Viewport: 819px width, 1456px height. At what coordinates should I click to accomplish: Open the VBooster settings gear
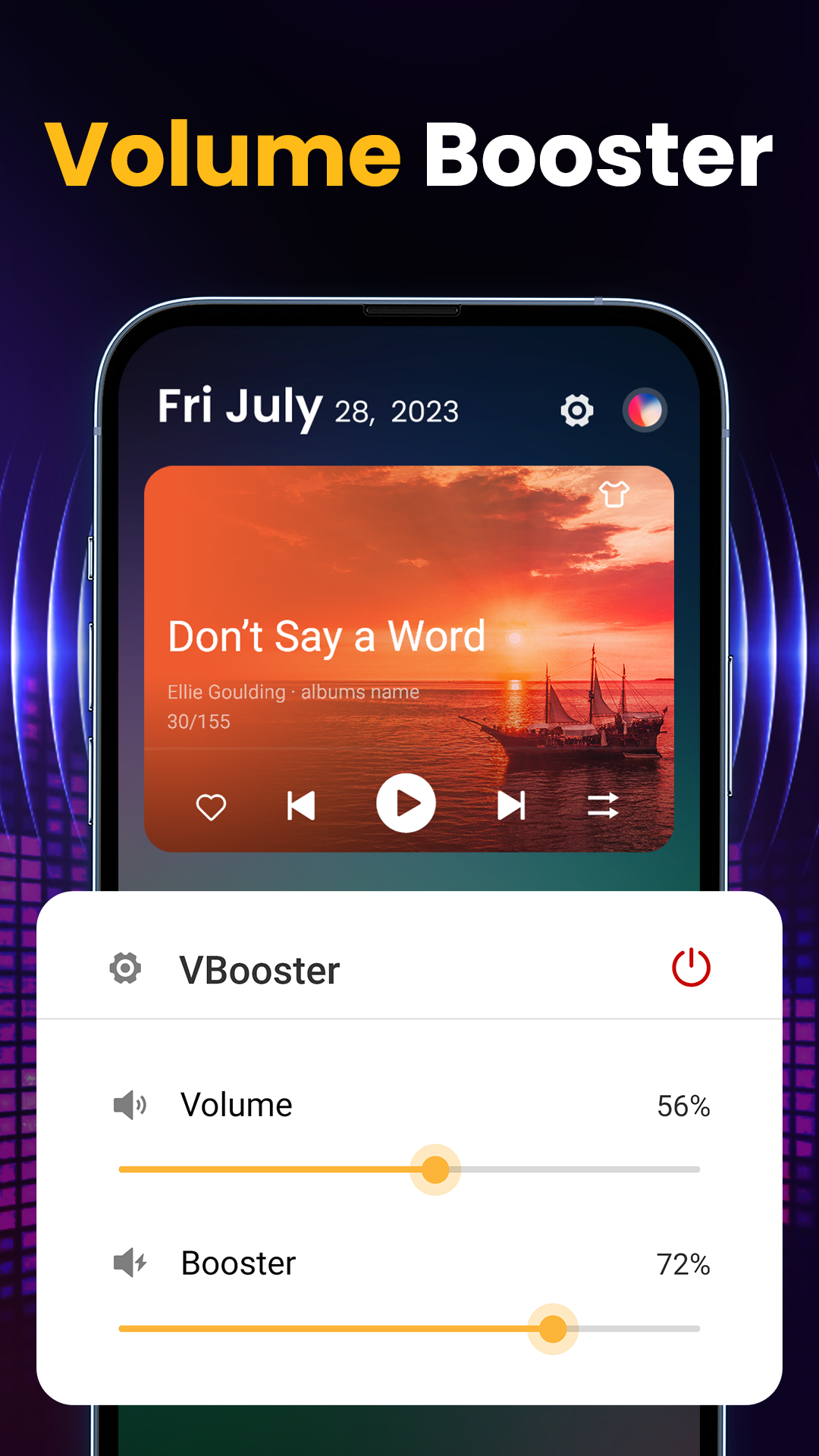(x=125, y=967)
